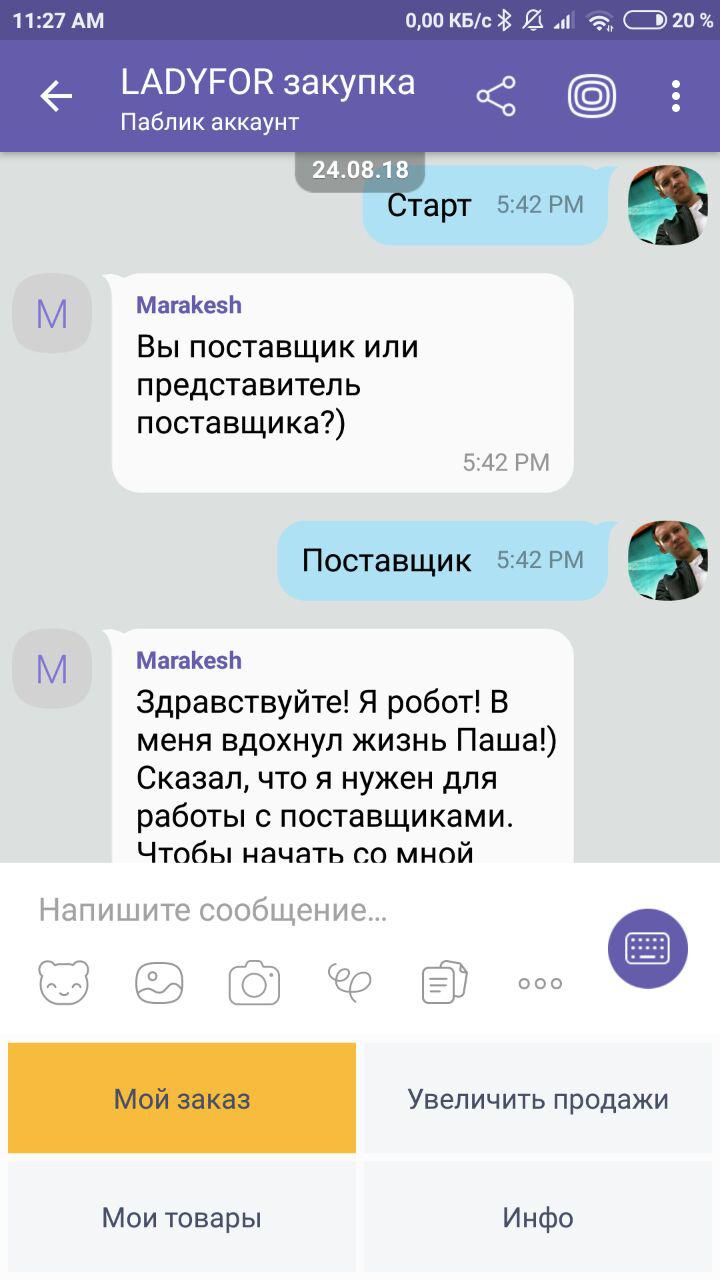The height and width of the screenshot is (1280, 720).
Task: Attach a file using the document icon
Action: (445, 983)
